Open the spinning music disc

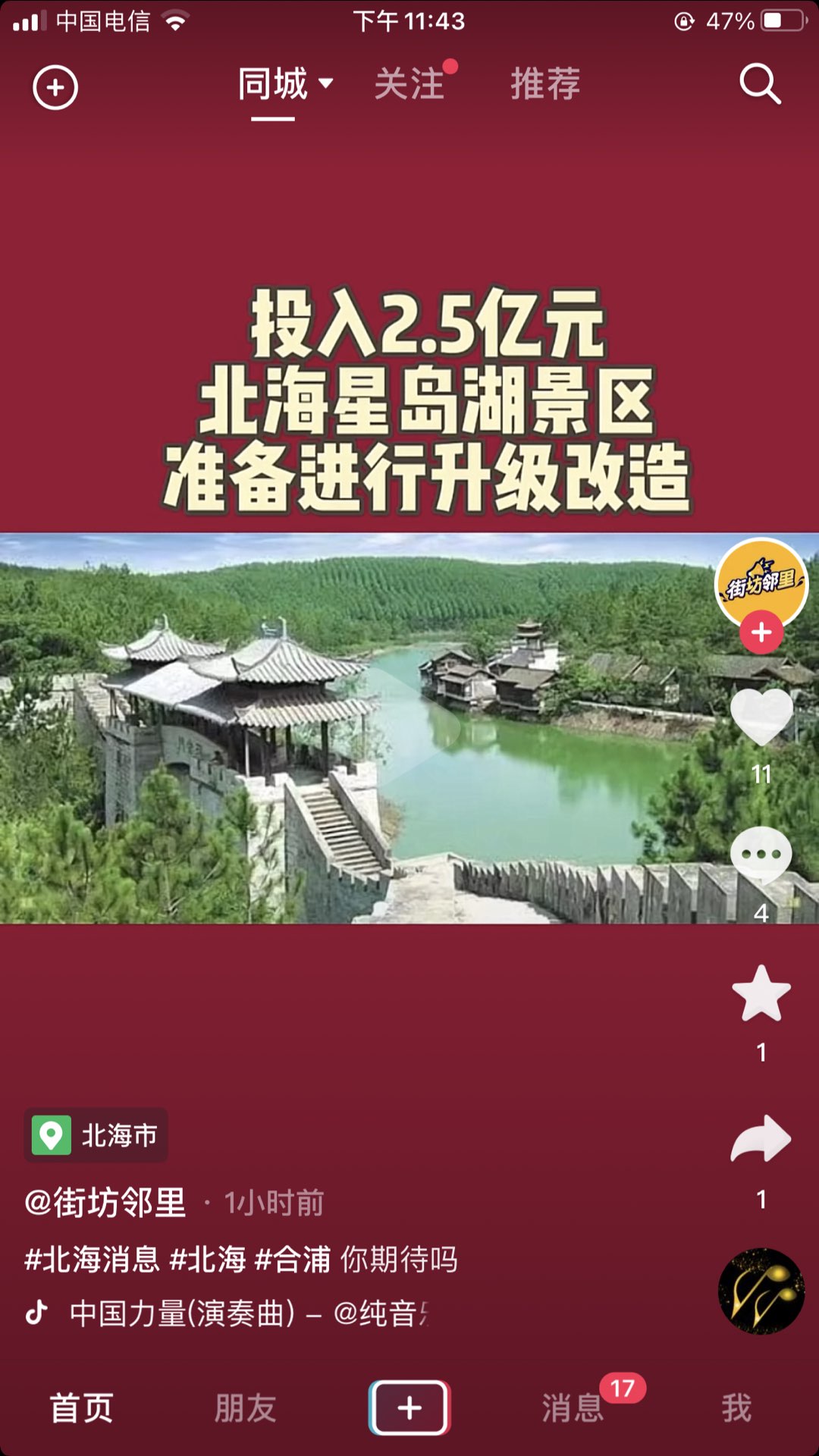coord(761,1291)
